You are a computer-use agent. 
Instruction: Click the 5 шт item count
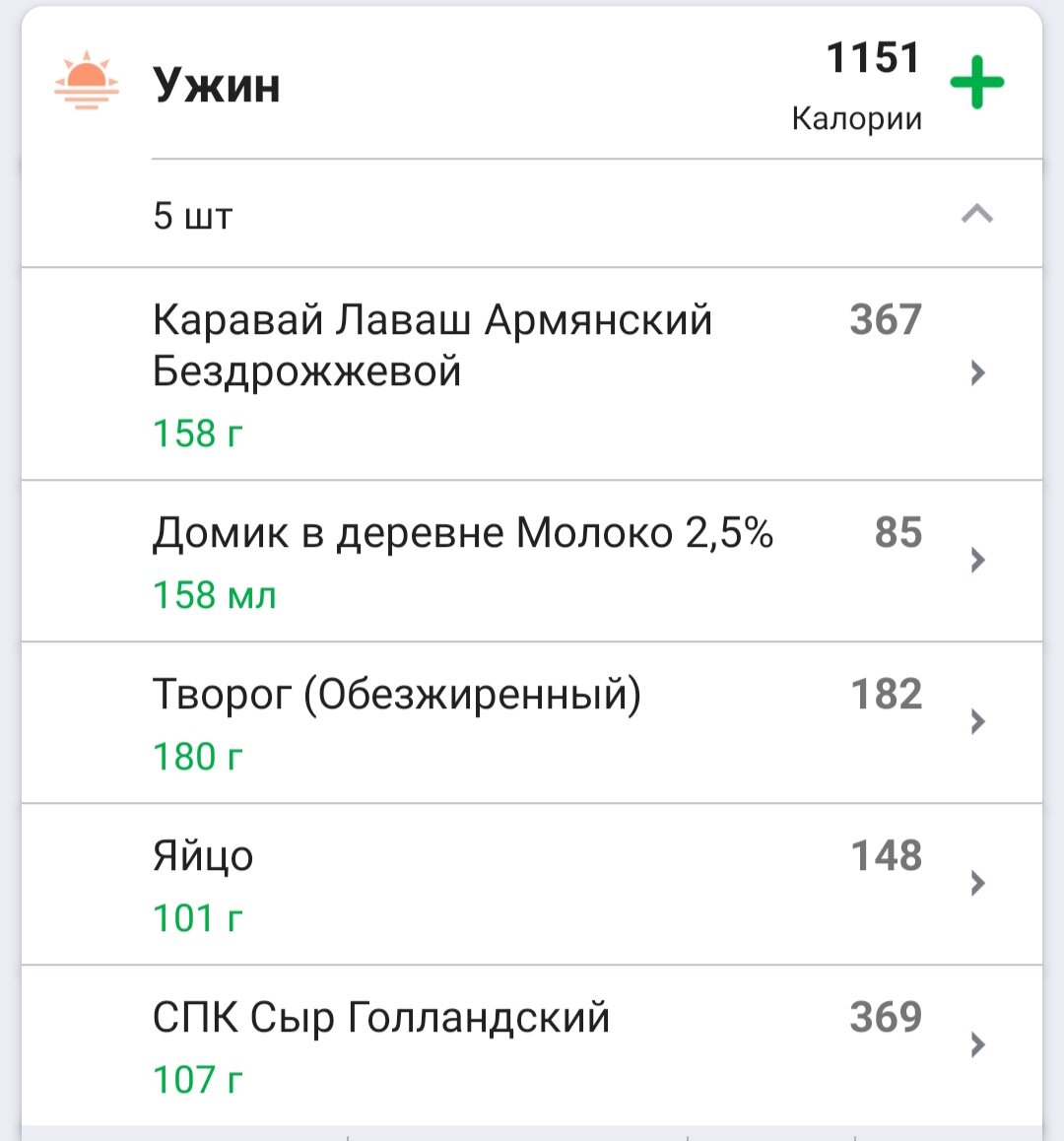[193, 215]
